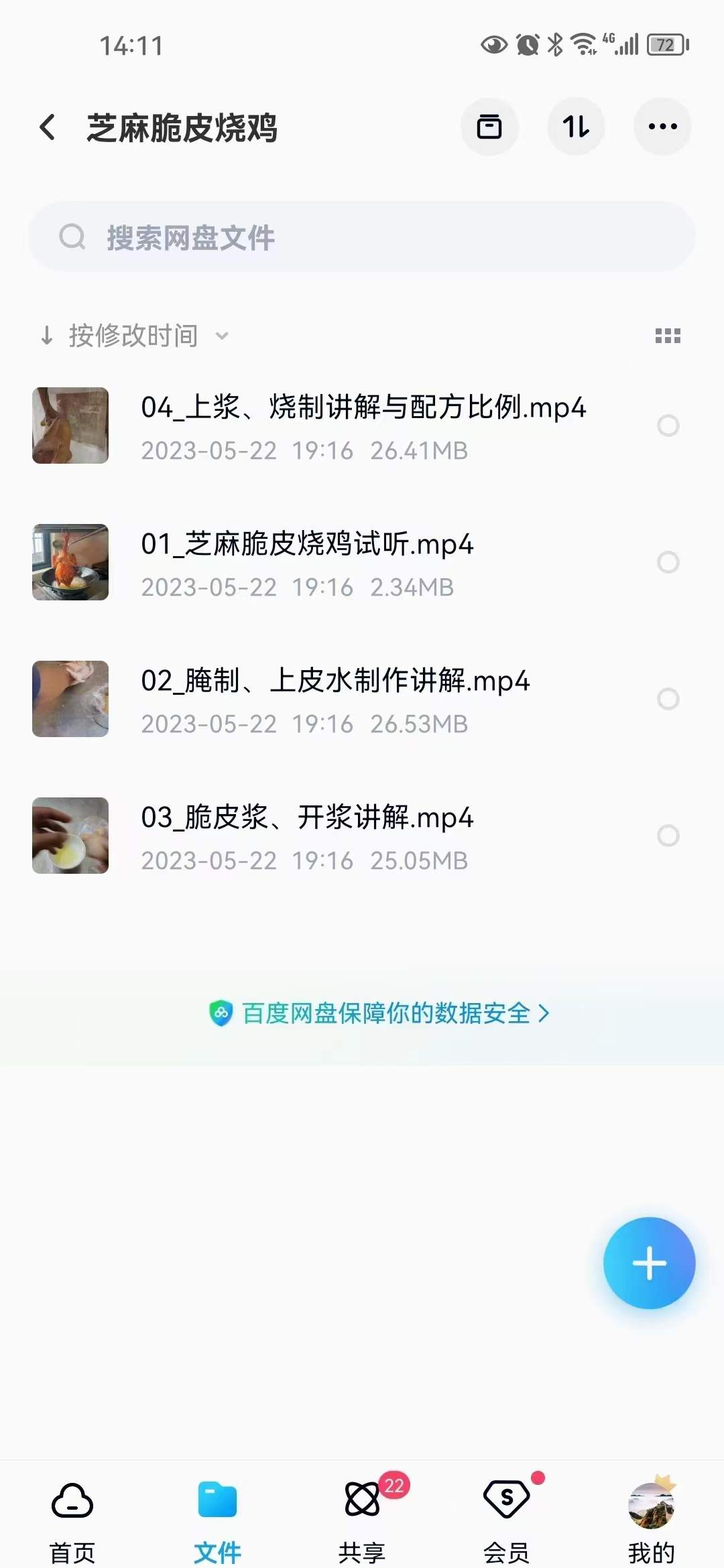Check the circle next to 04_上浆、烧制讲解与配方比例.mp4
The image size is (724, 1568).
click(668, 426)
